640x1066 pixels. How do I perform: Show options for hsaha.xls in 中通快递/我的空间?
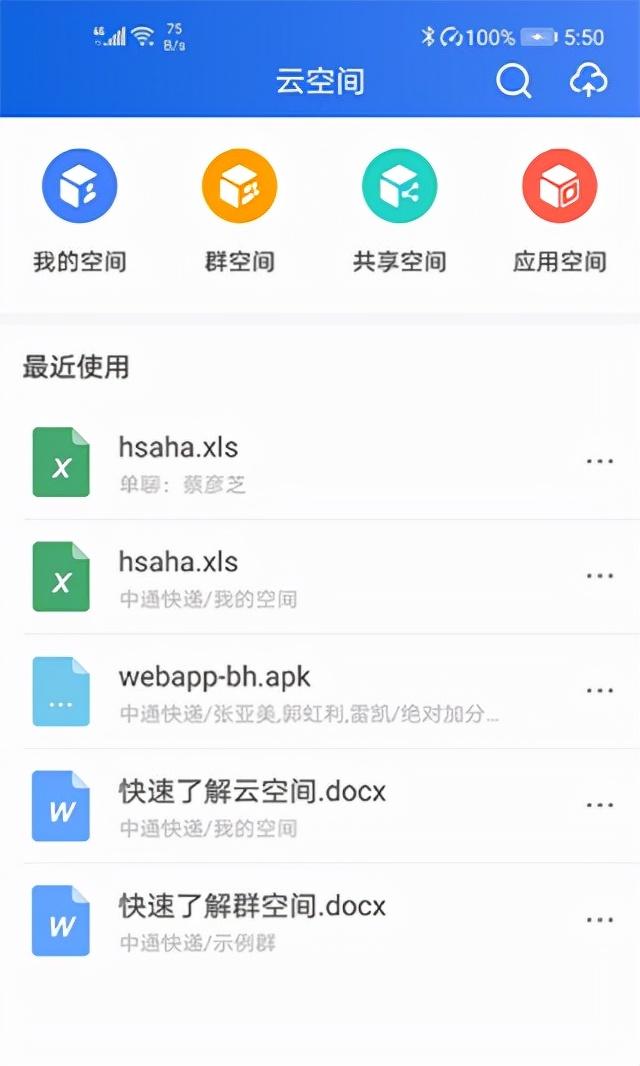600,577
